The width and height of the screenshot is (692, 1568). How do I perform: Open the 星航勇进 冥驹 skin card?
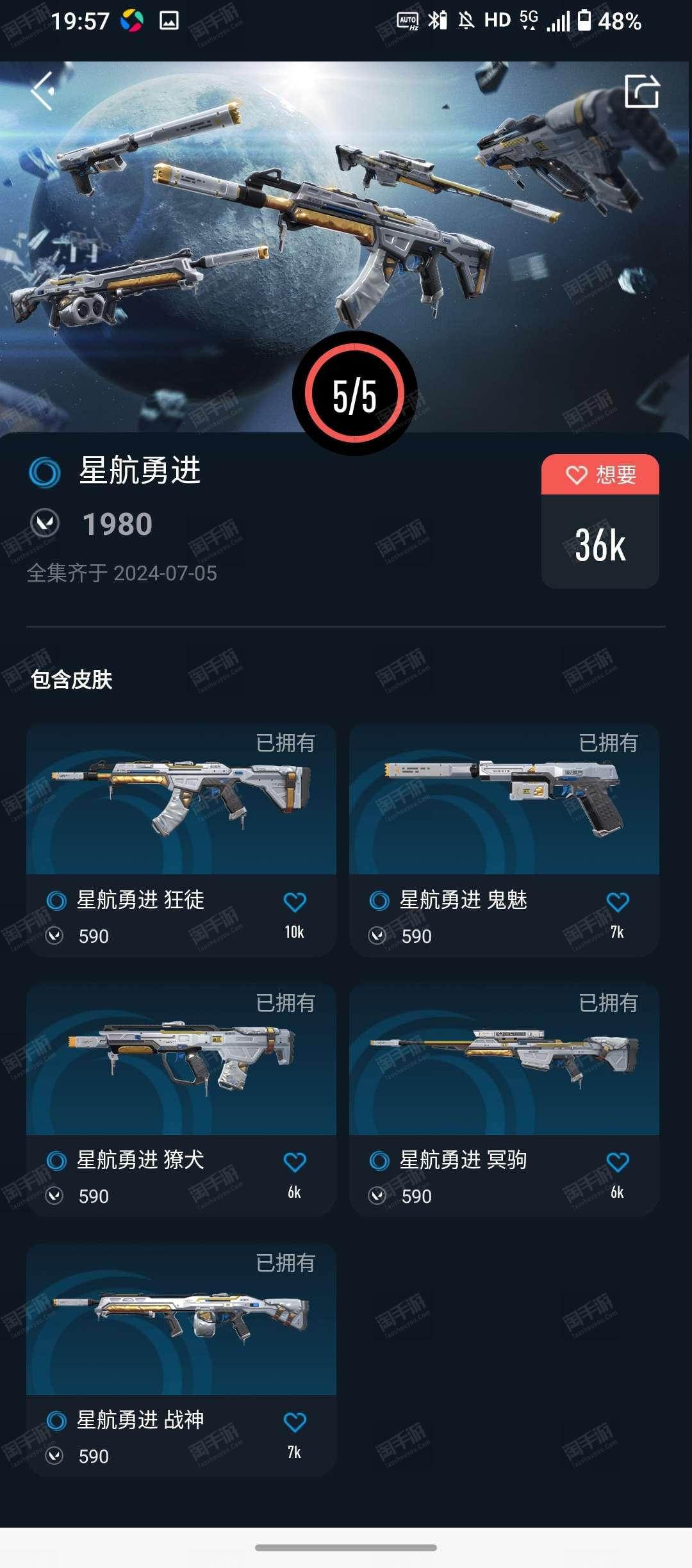[x=504, y=1100]
